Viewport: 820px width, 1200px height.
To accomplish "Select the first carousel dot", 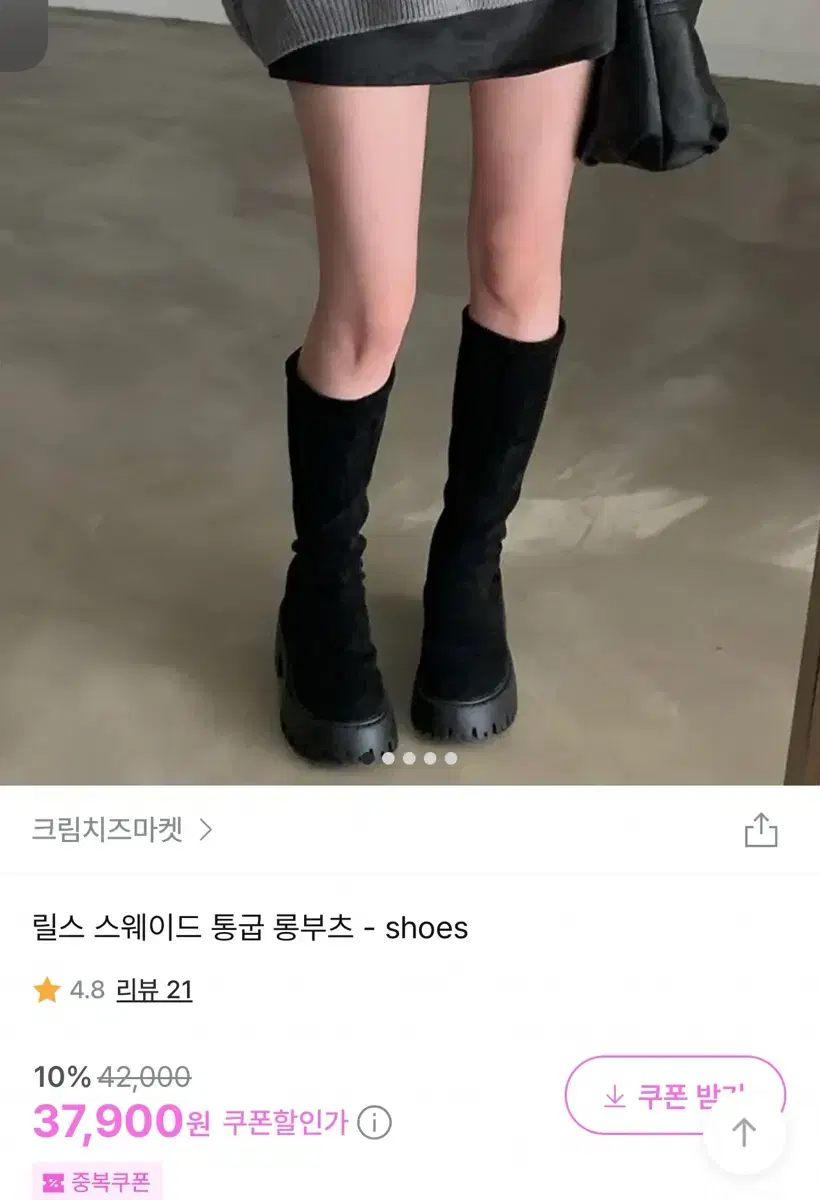I will (x=390, y=760).
